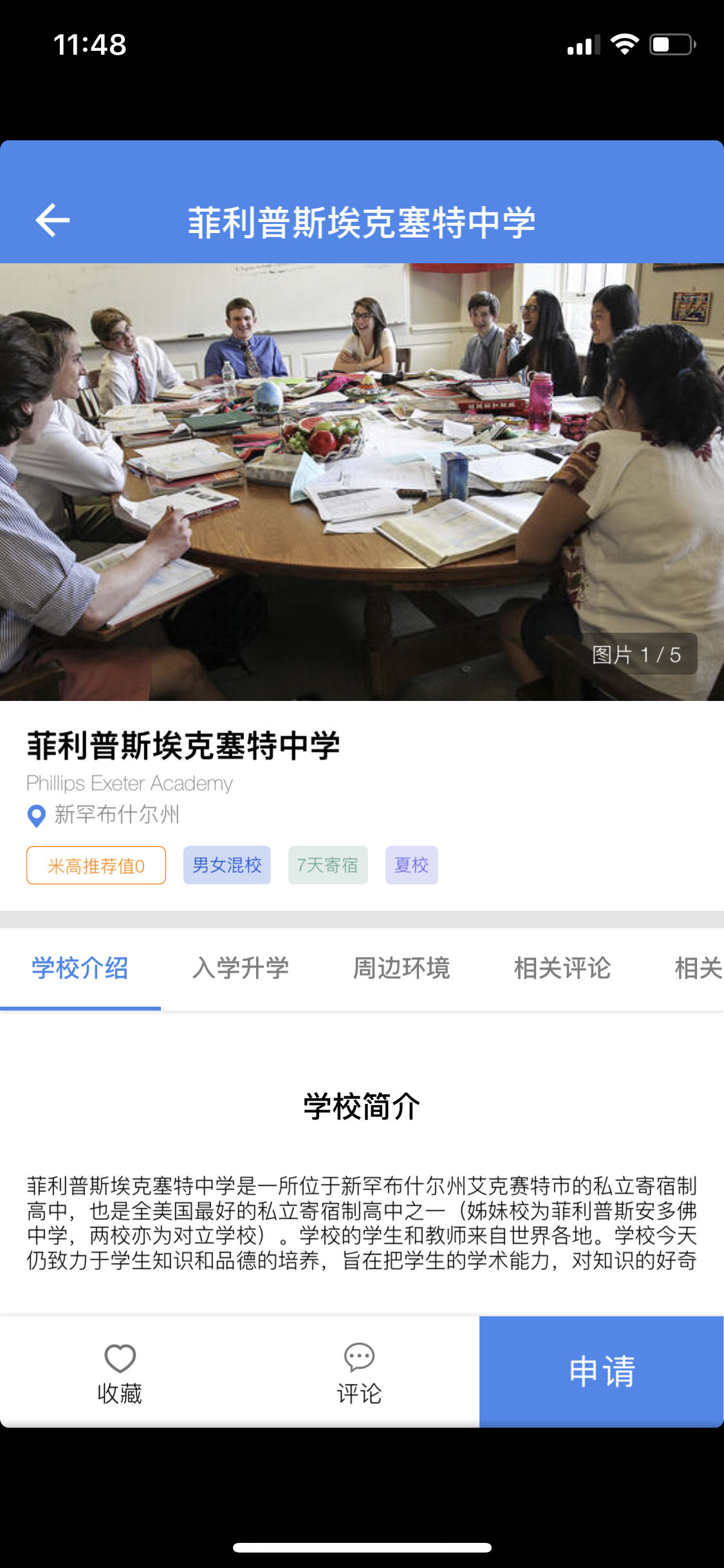724x1568 pixels.
Task: Open the 周边环境 tab
Action: point(402,968)
